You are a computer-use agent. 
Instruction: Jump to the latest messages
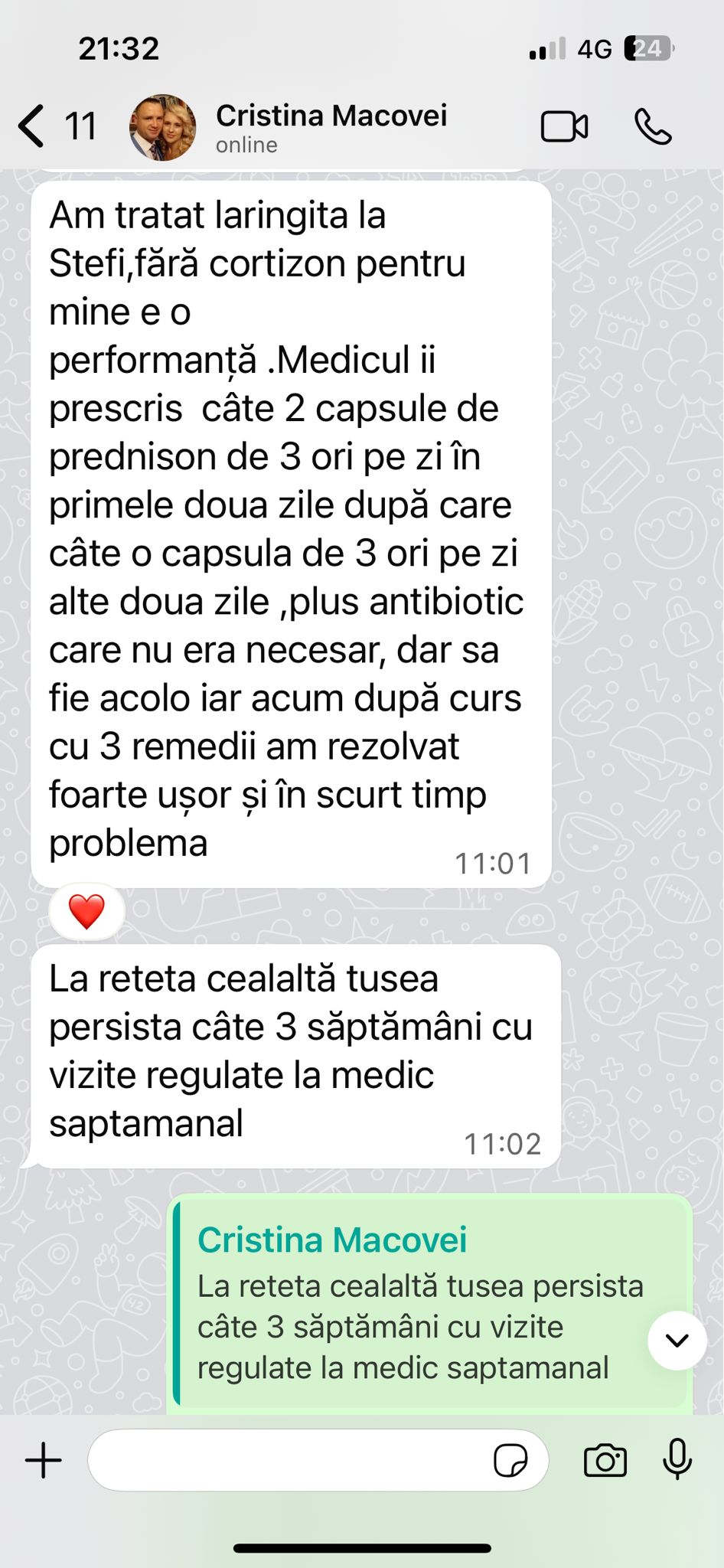(677, 1340)
